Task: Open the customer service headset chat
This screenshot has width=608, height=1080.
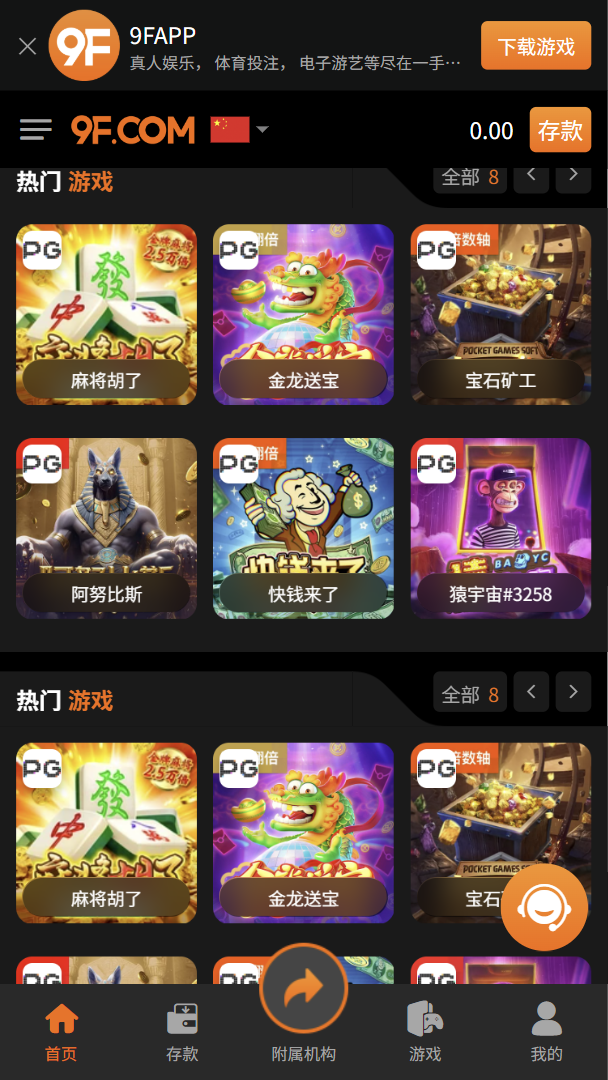Action: click(544, 907)
